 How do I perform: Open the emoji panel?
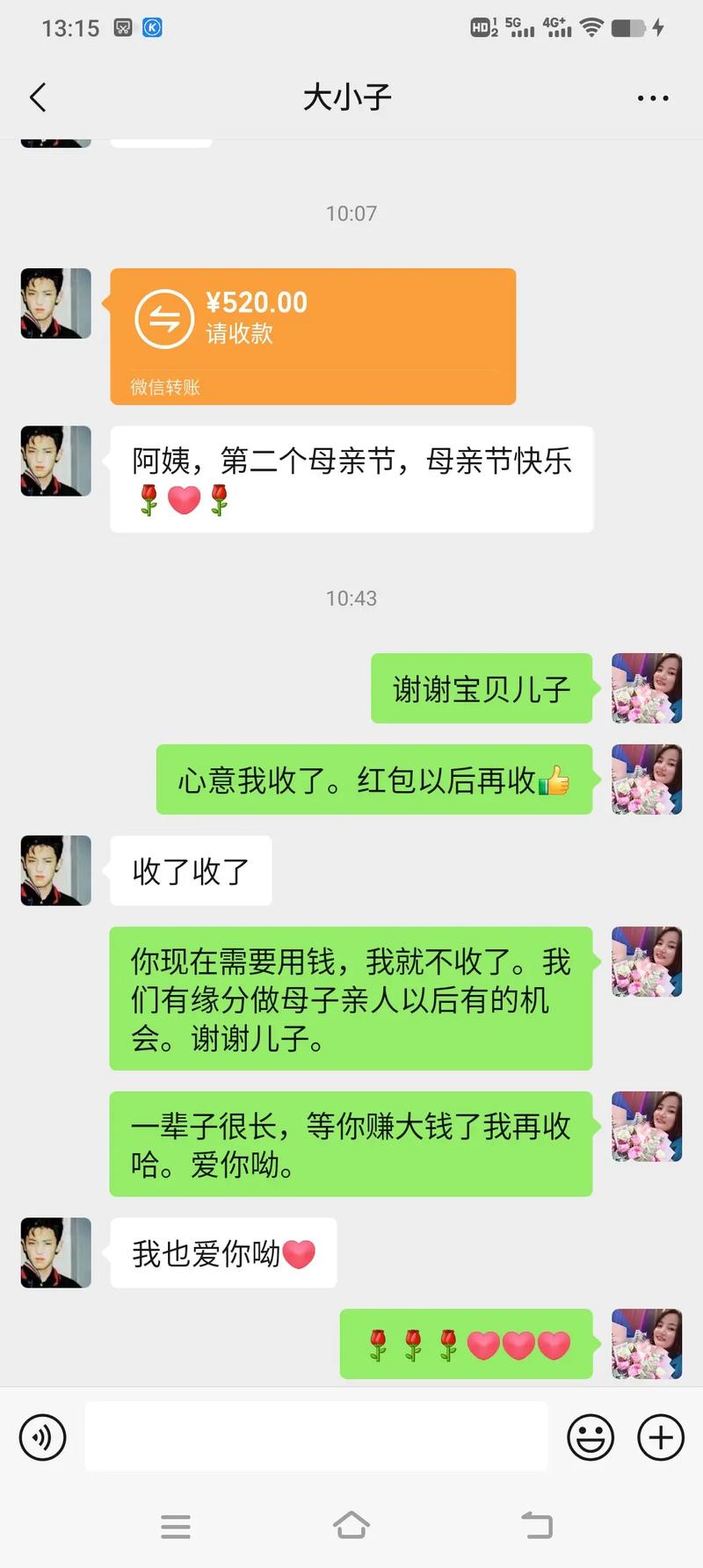coord(591,1437)
